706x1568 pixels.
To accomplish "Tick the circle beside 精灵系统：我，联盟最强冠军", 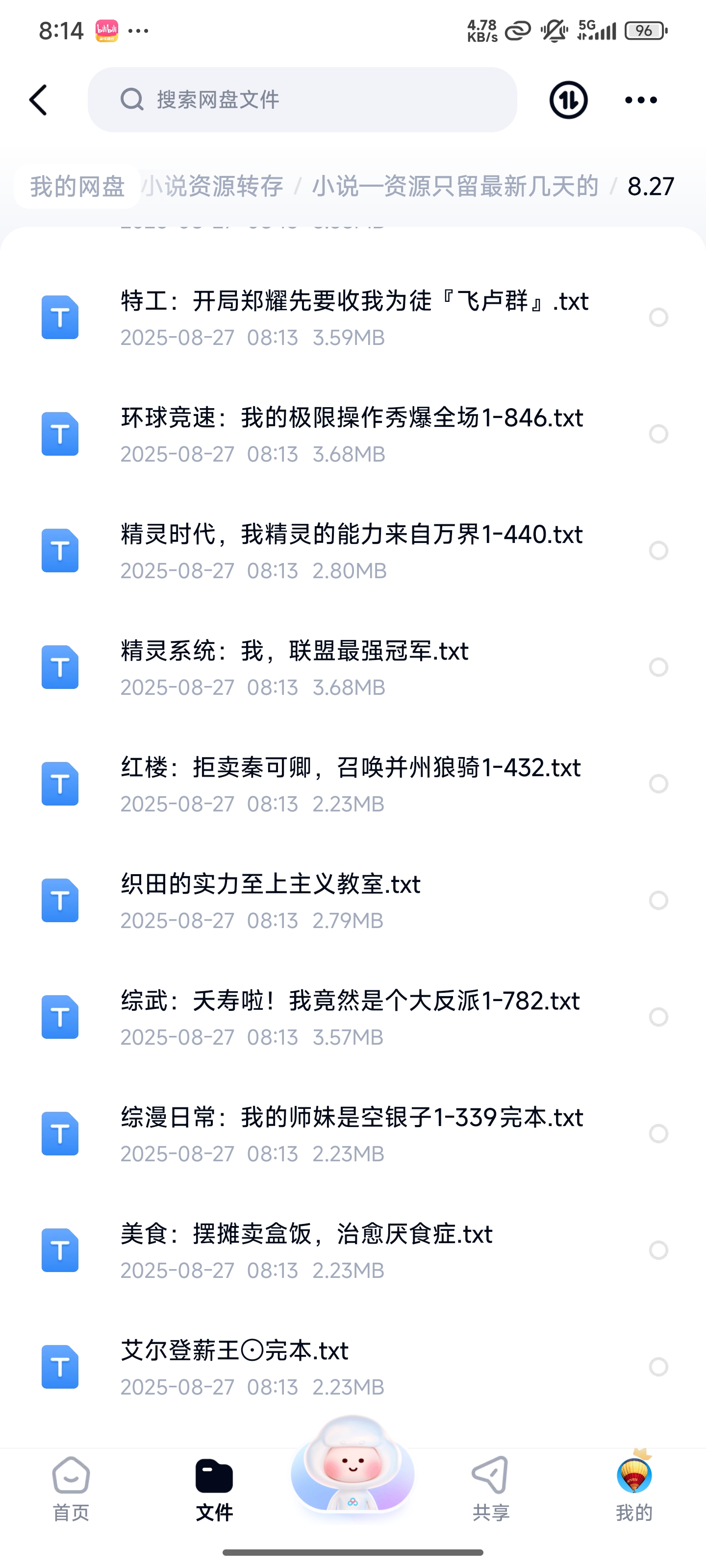I will tap(658, 667).
